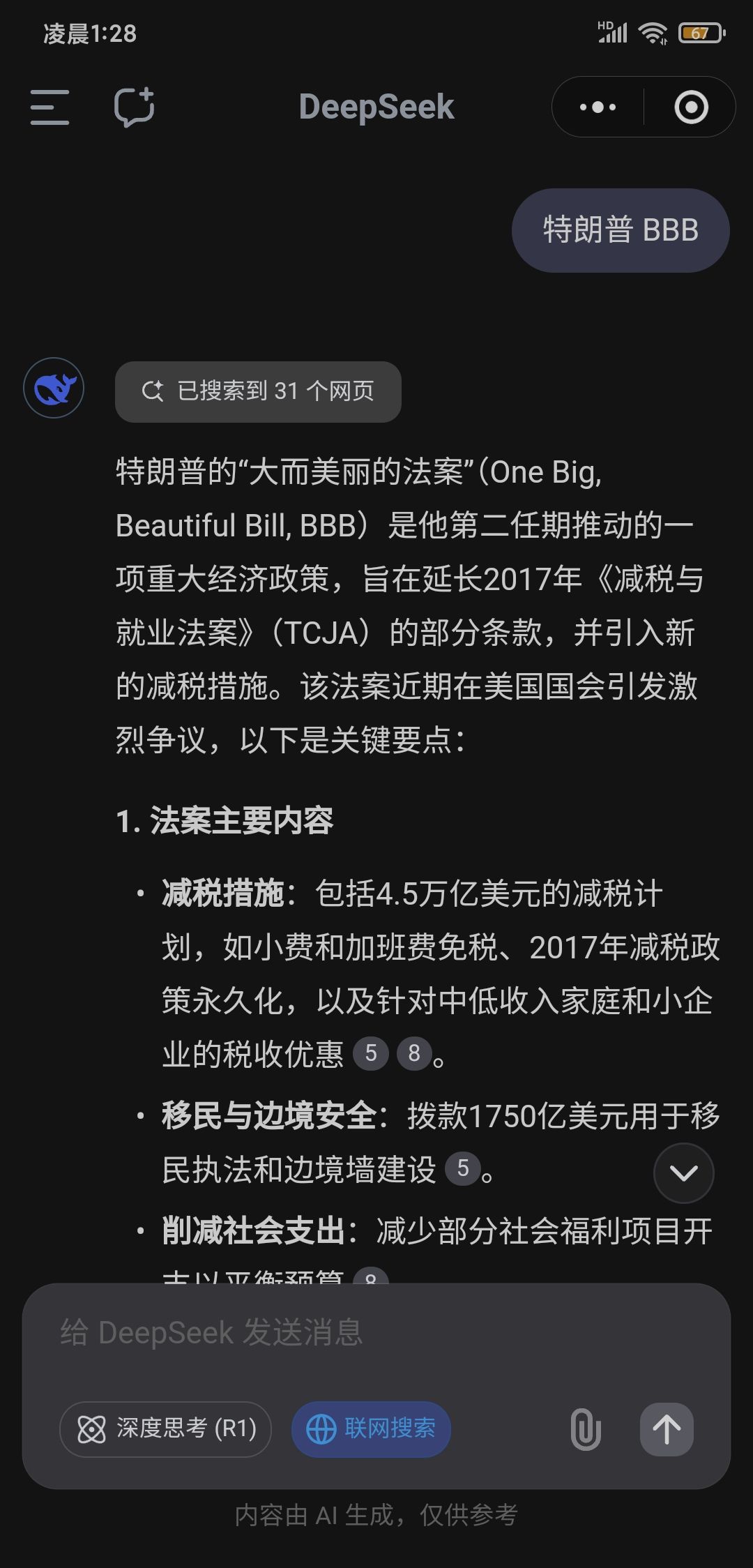
Task: Close the mini program via the circle button
Action: (691, 107)
